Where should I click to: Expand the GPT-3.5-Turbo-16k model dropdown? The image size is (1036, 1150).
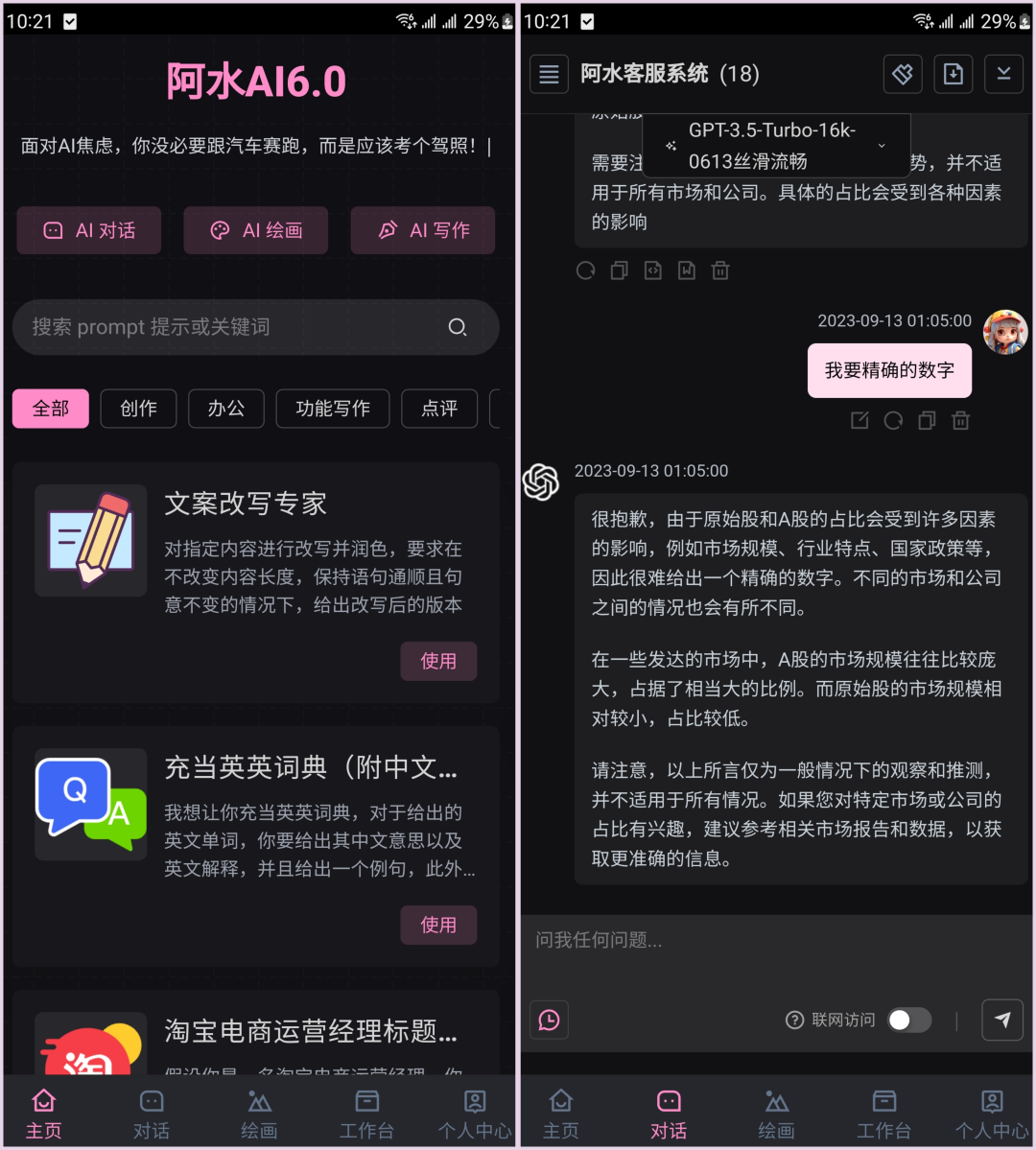coord(775,146)
